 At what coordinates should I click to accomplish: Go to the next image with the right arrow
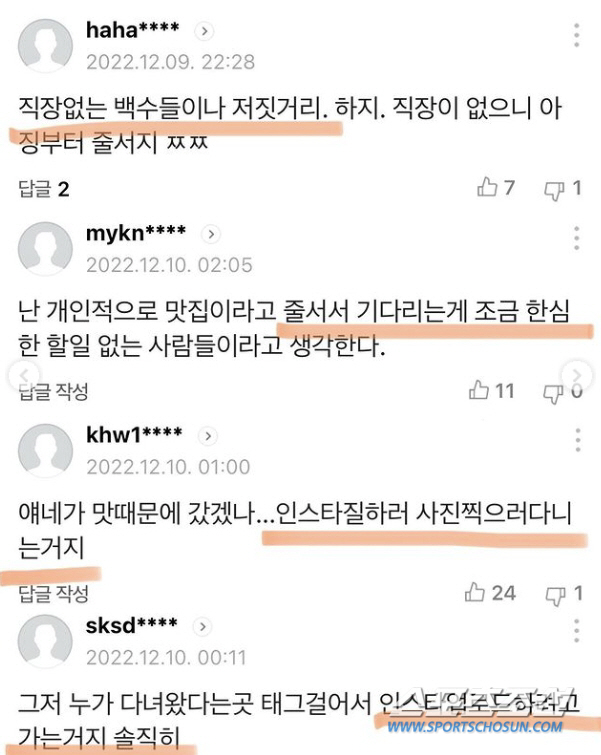575,377
